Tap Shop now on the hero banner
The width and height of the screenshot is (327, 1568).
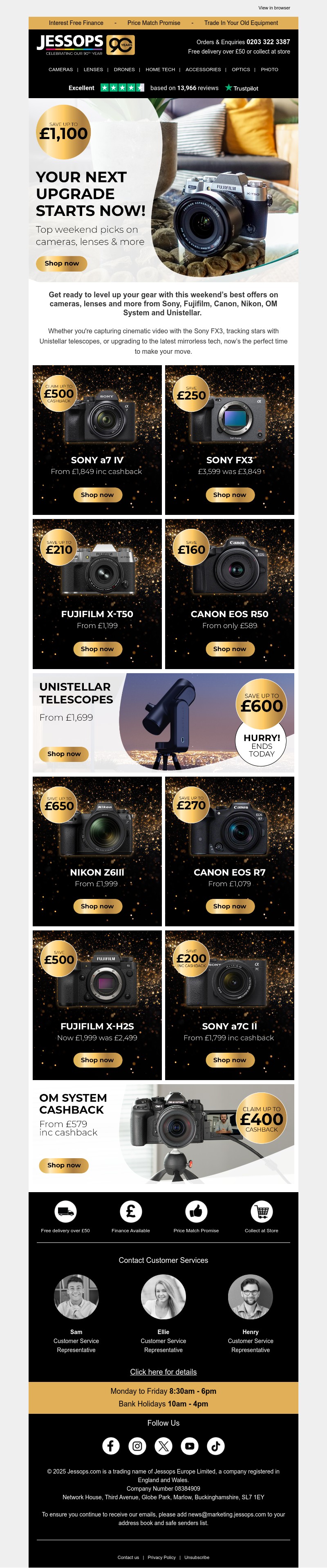(x=61, y=263)
